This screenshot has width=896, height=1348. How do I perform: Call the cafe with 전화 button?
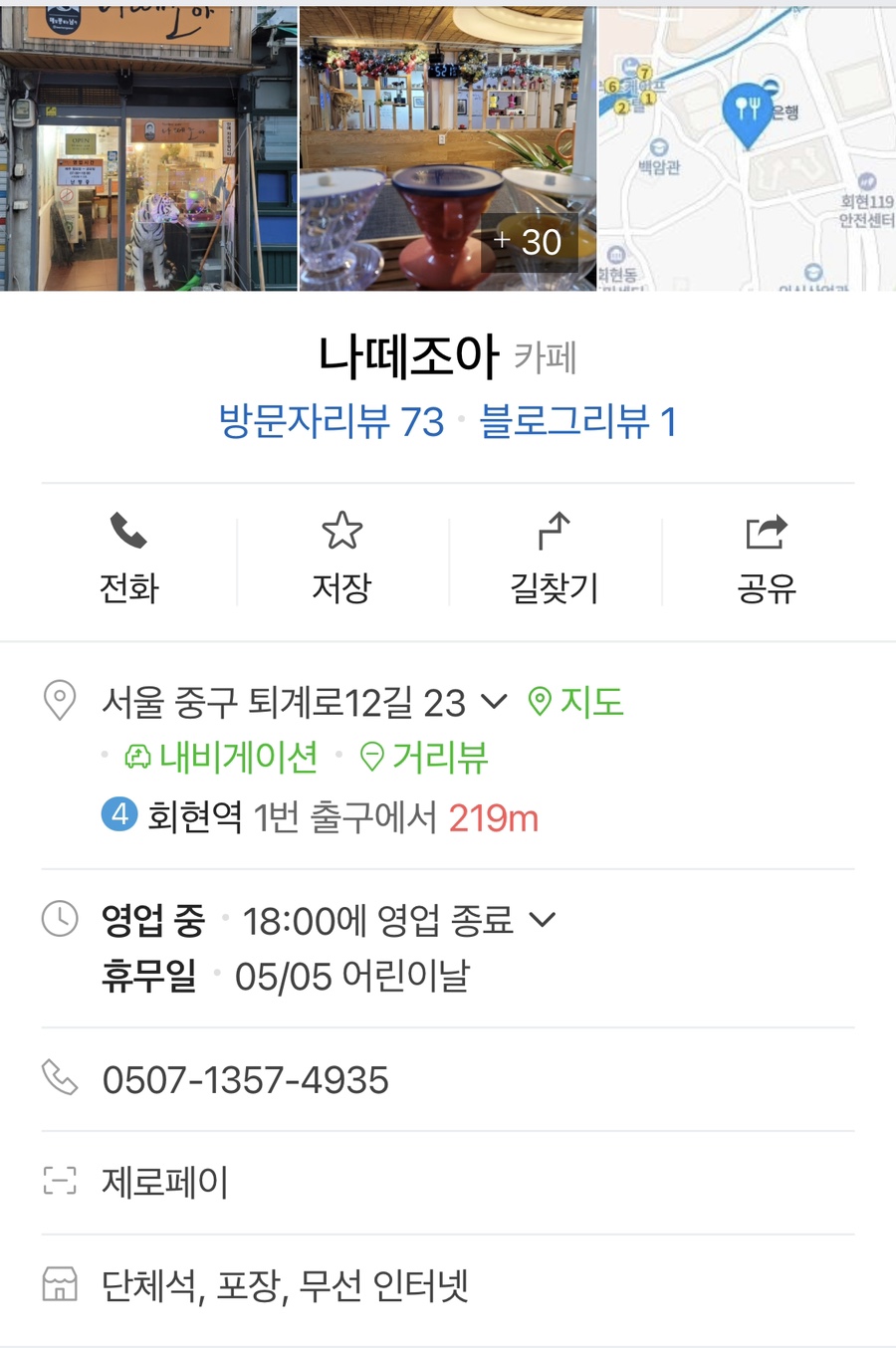pyautogui.click(x=129, y=560)
